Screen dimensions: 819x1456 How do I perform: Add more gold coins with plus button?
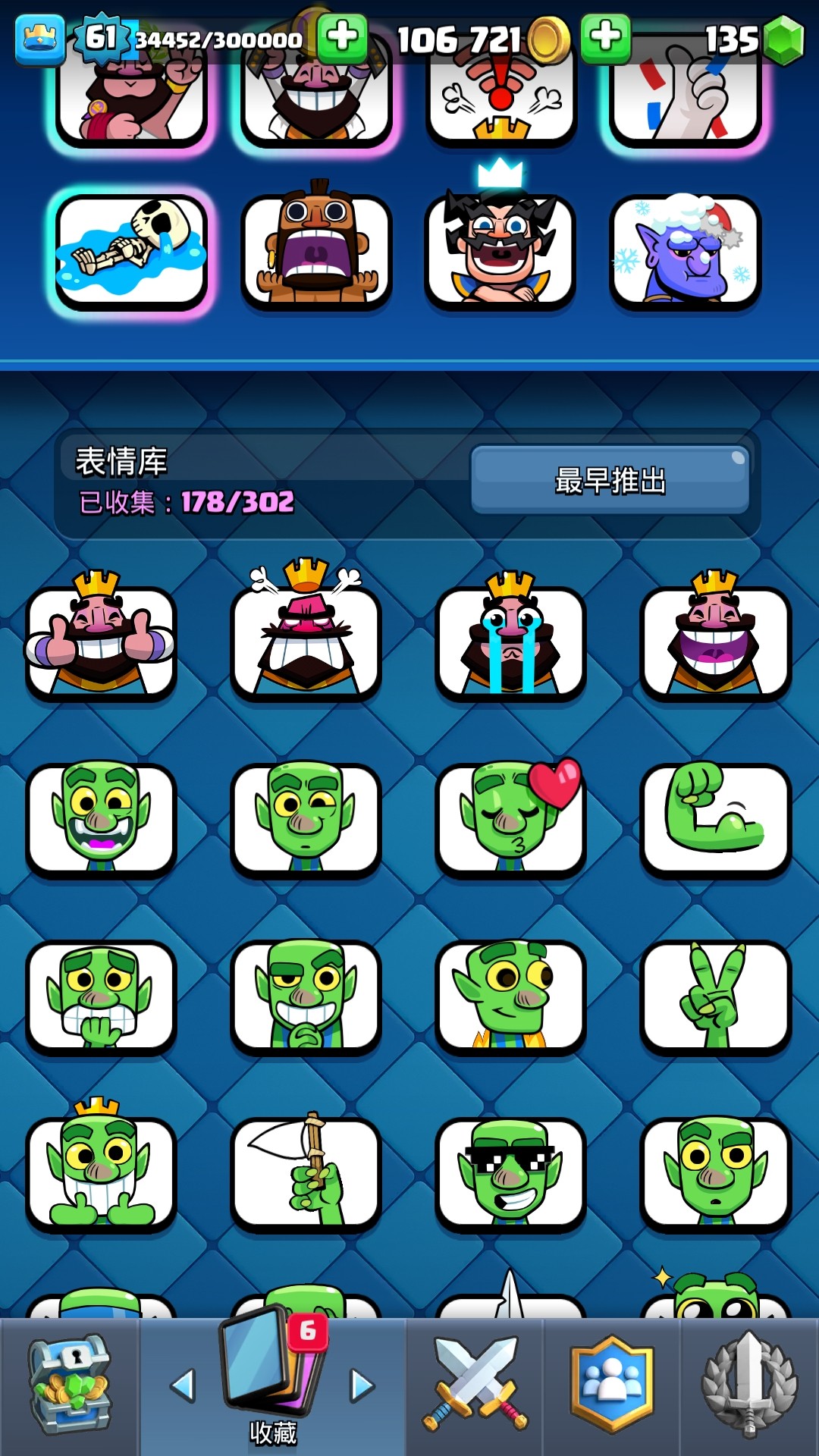605,37
